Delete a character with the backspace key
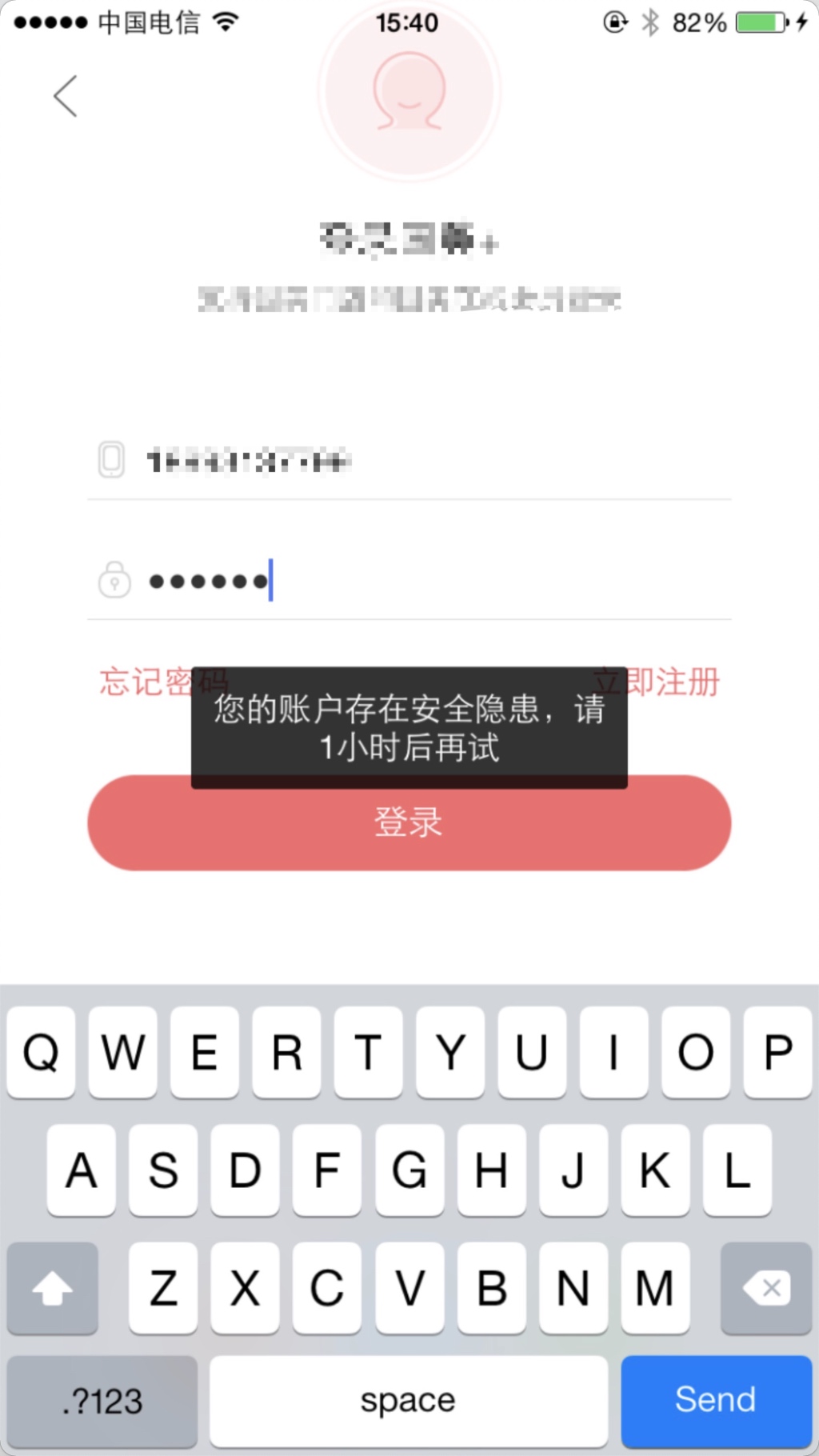Viewport: 819px width, 1456px height. pyautogui.click(x=765, y=1288)
